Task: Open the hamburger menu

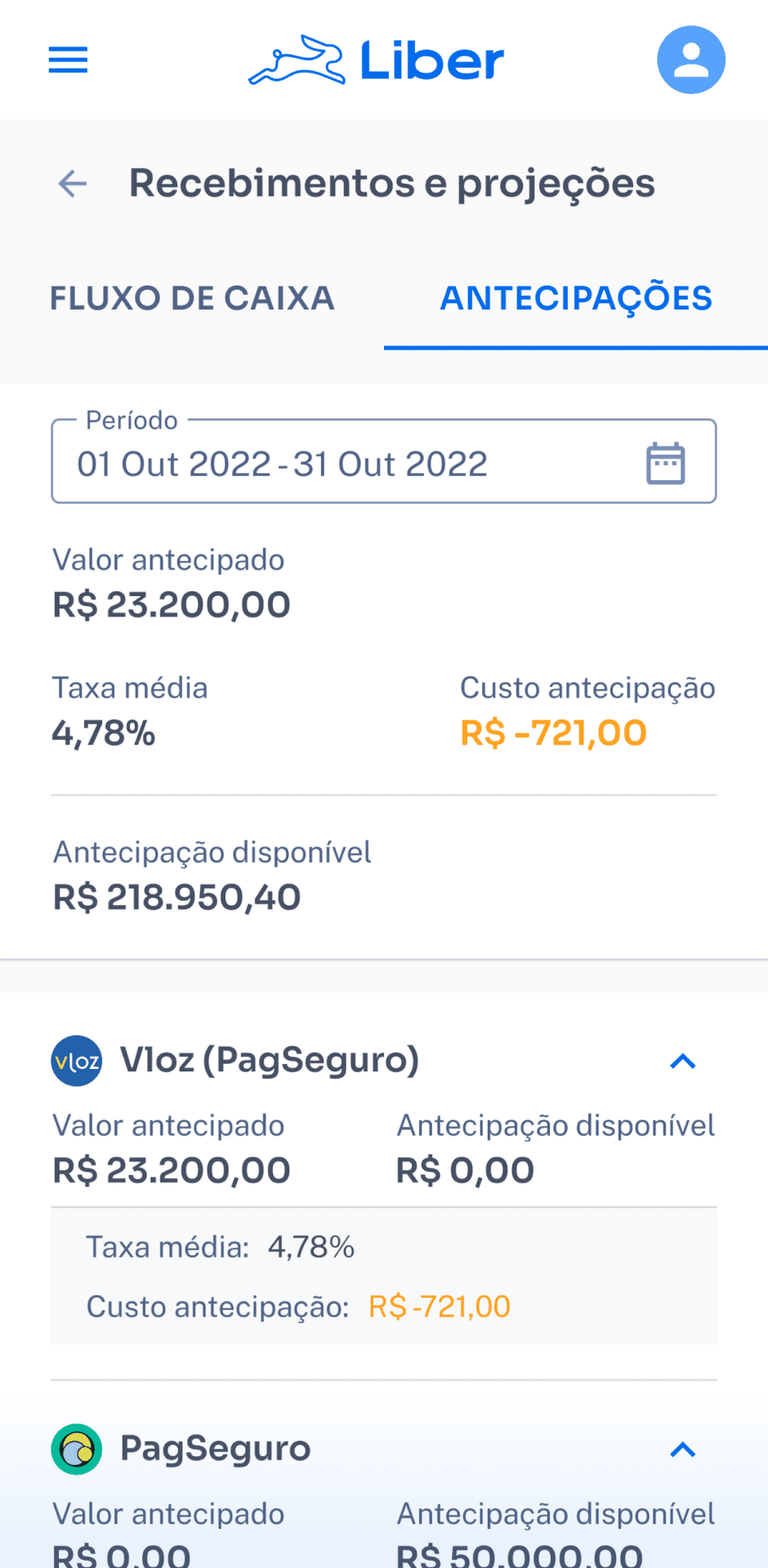Action: [x=68, y=60]
